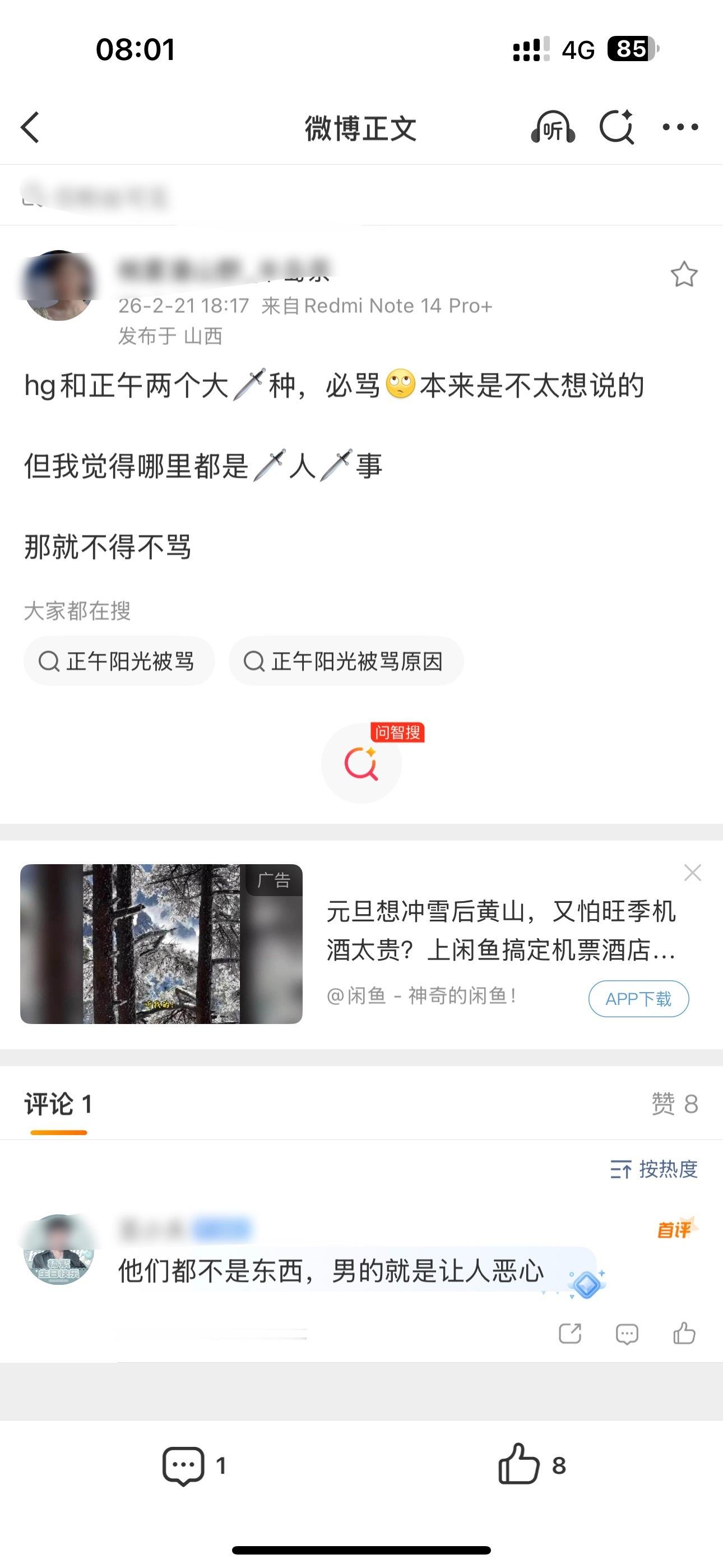The image size is (723, 1568).
Task: Open the AI smart search (问智搜) icon
Action: point(361,764)
